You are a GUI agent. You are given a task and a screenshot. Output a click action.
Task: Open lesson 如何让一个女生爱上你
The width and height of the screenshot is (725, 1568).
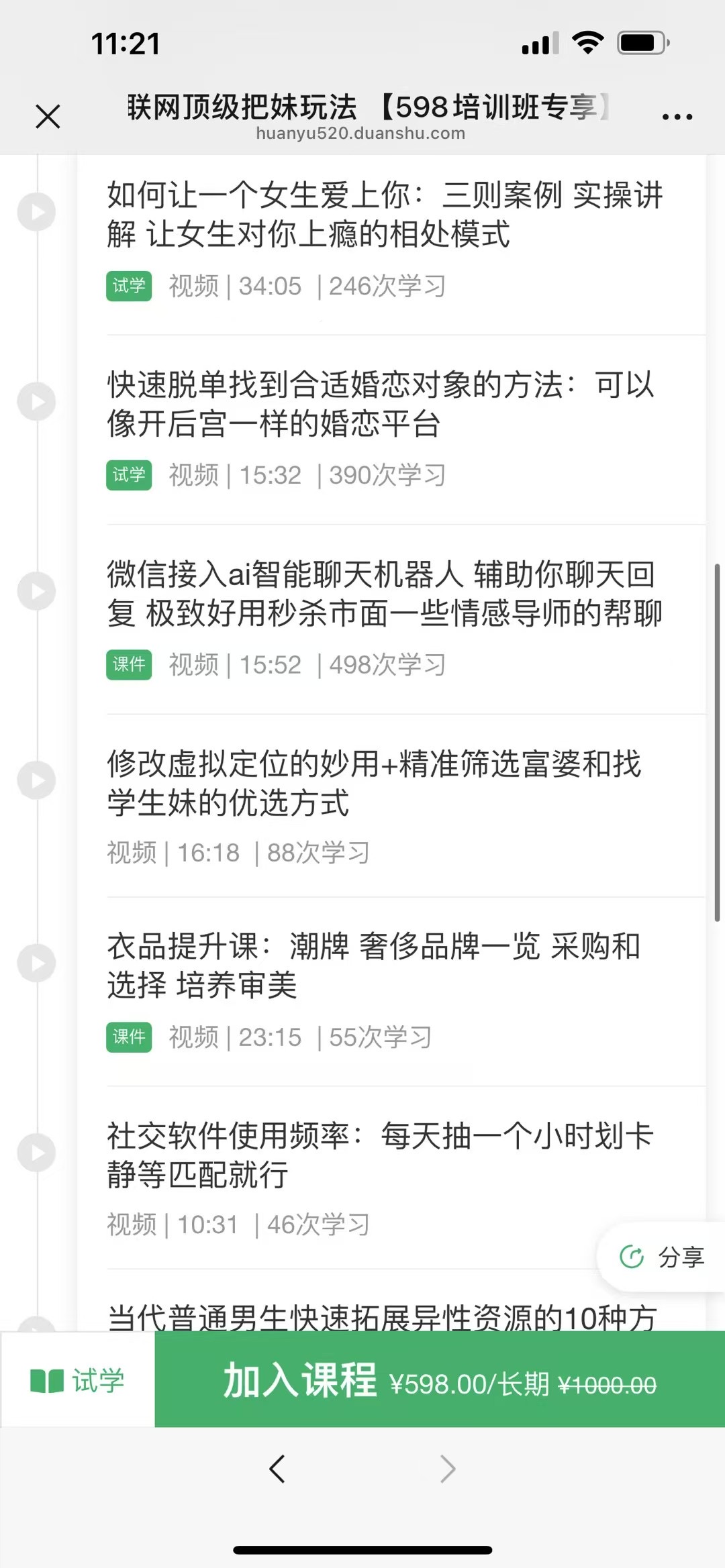tap(385, 214)
